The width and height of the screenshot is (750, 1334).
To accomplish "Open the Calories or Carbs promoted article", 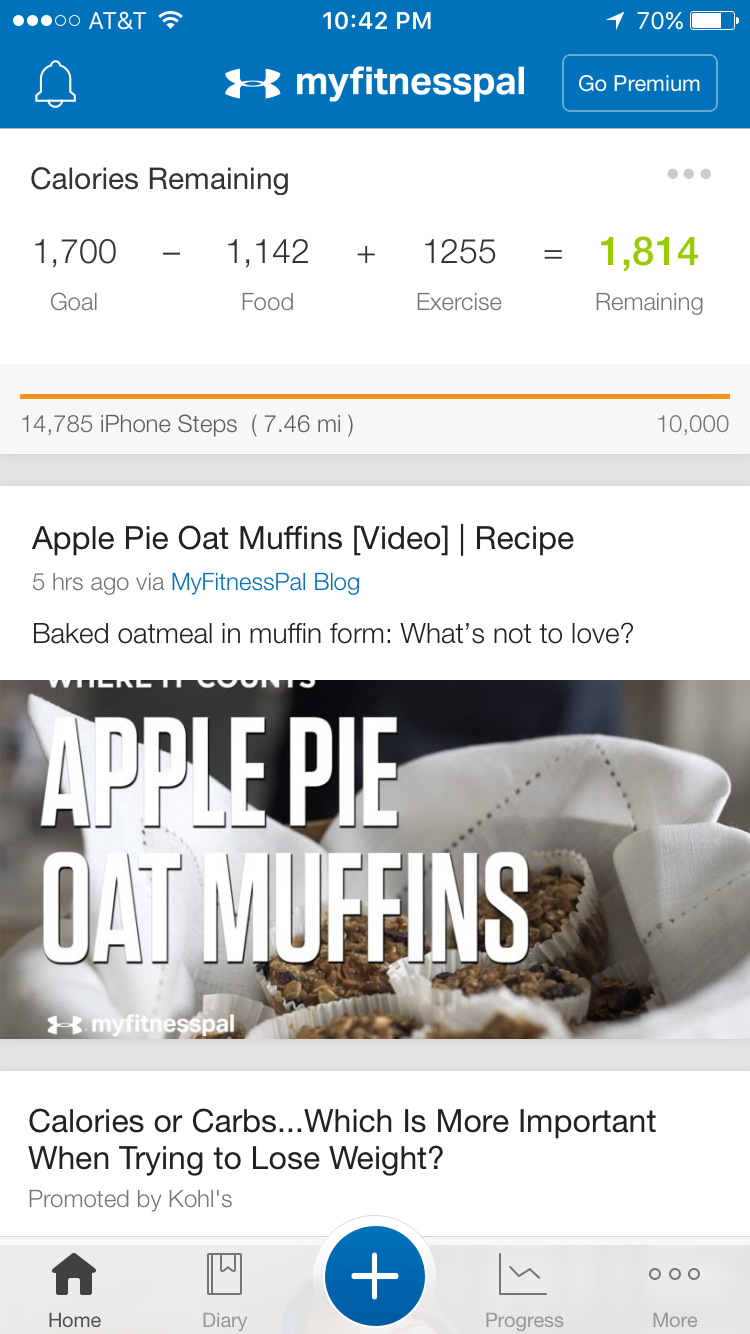I will (x=342, y=1139).
